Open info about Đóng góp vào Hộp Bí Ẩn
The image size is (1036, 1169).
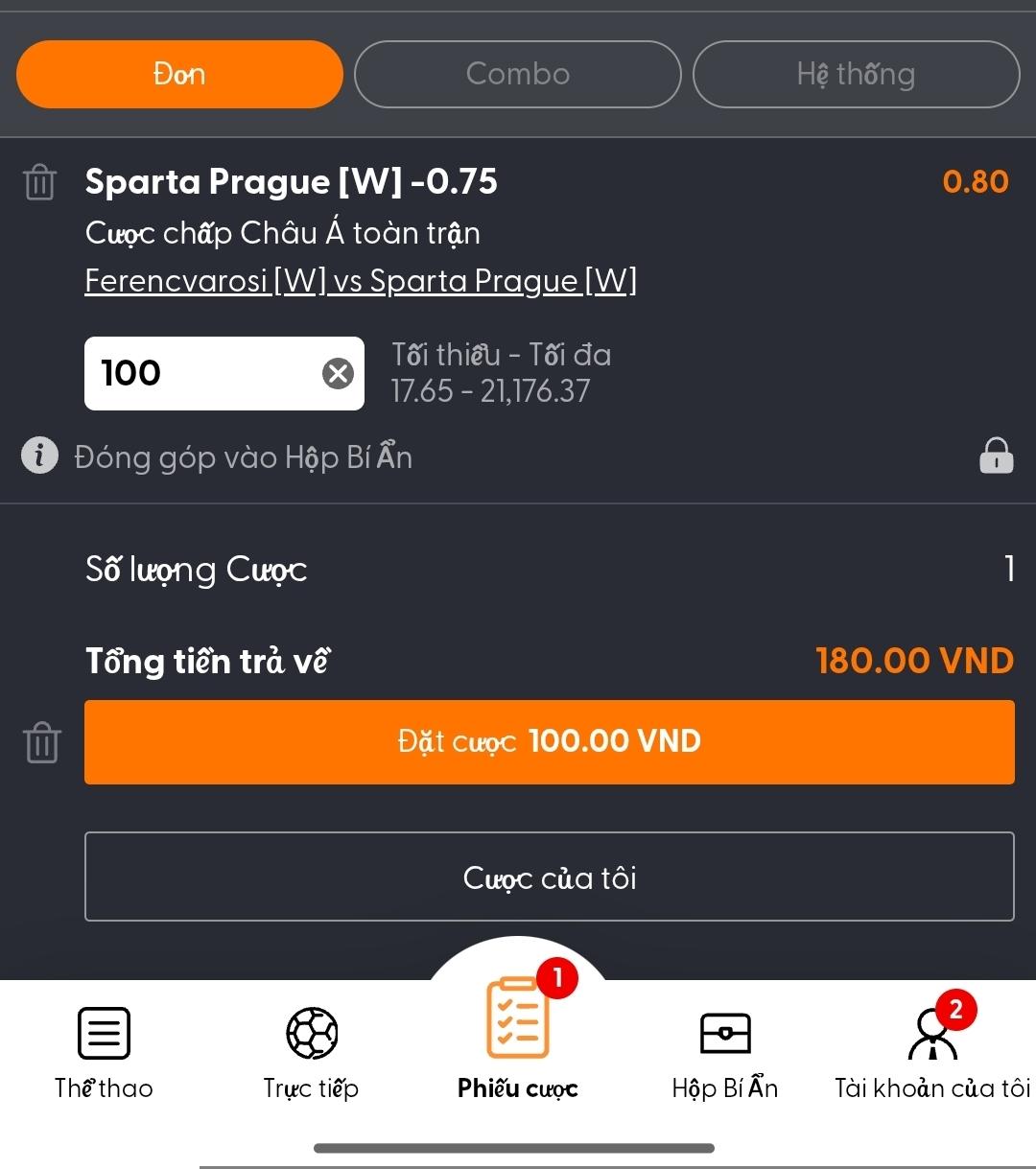click(39, 456)
